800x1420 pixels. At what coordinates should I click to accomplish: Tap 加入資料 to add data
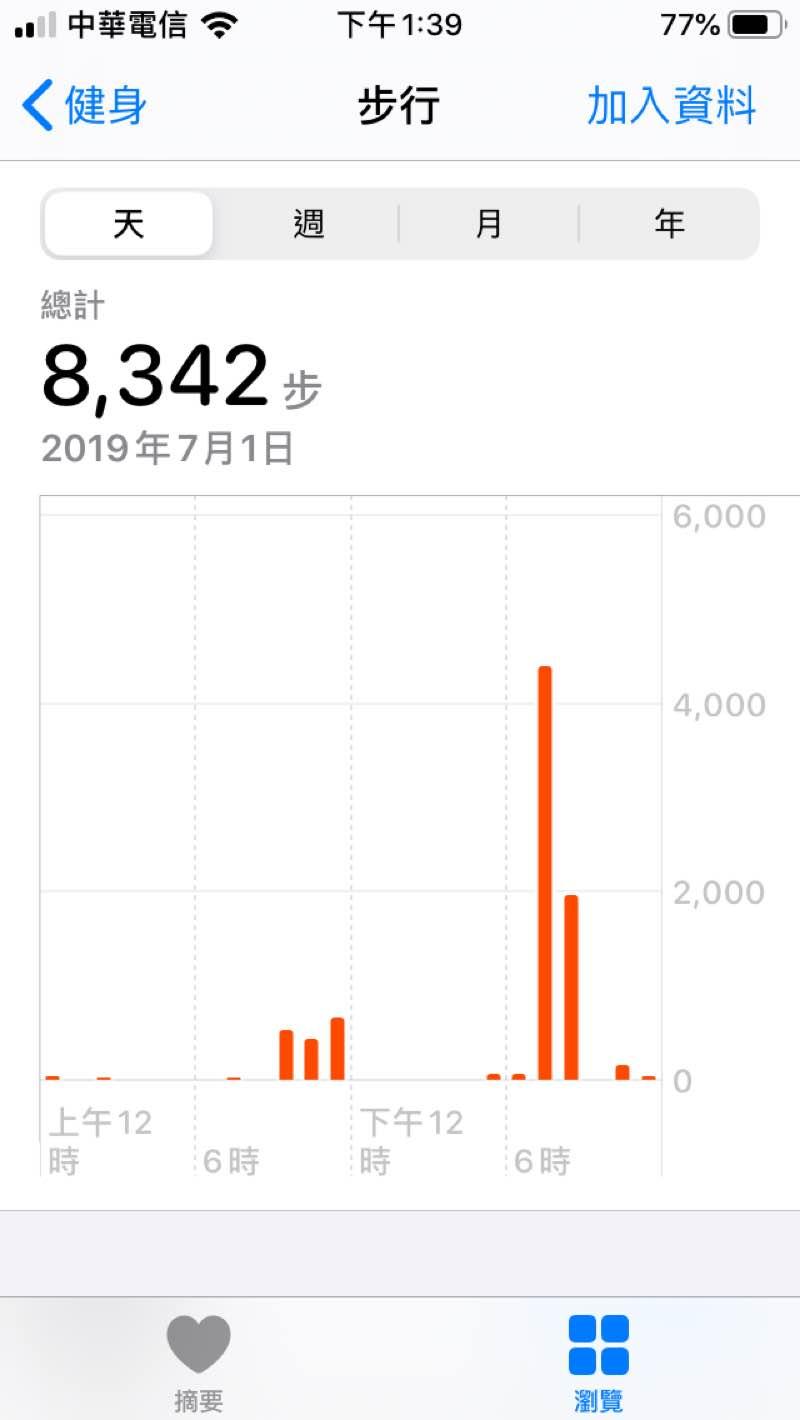671,106
